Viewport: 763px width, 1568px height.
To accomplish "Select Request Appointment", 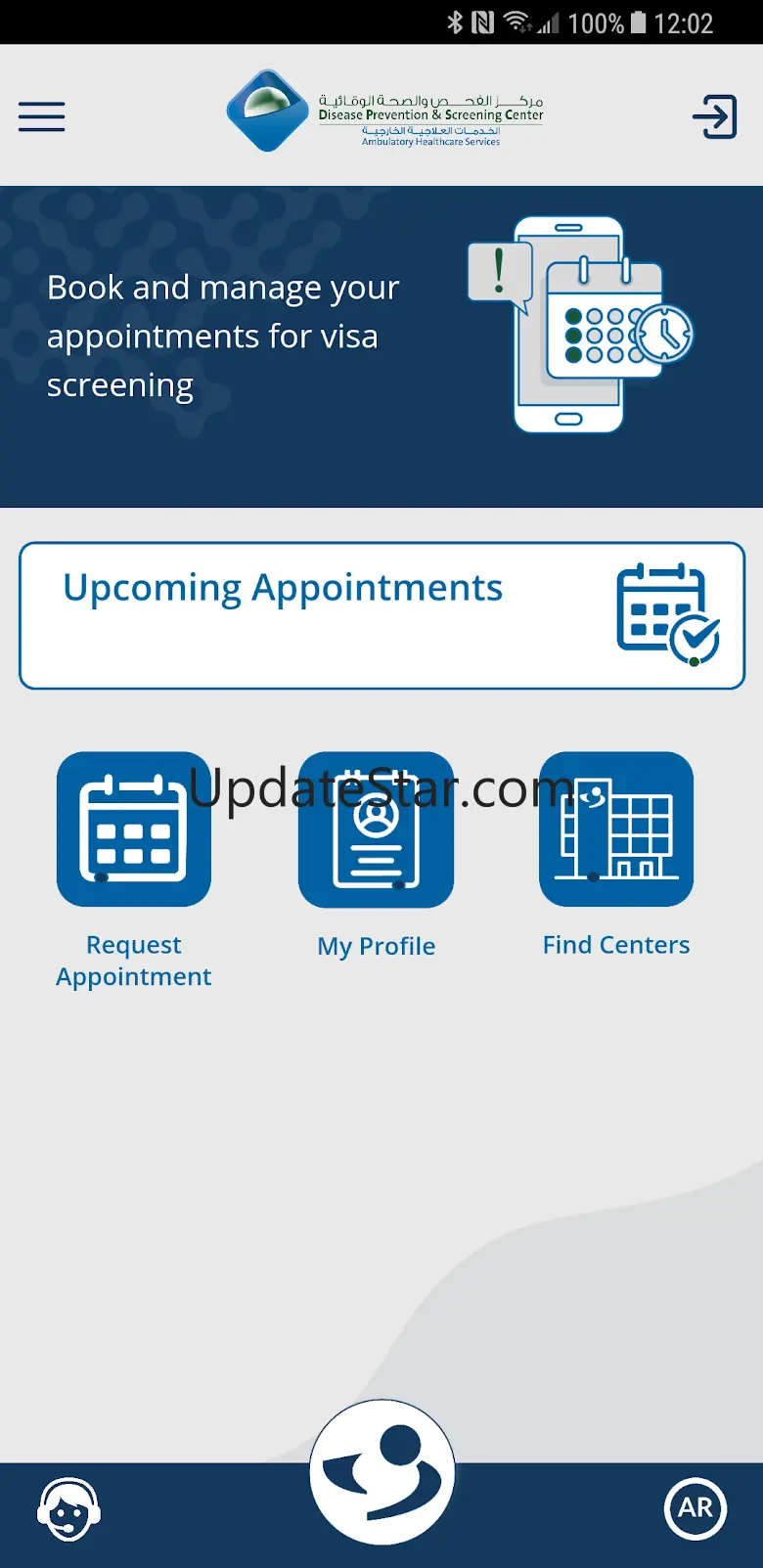I will [134, 829].
